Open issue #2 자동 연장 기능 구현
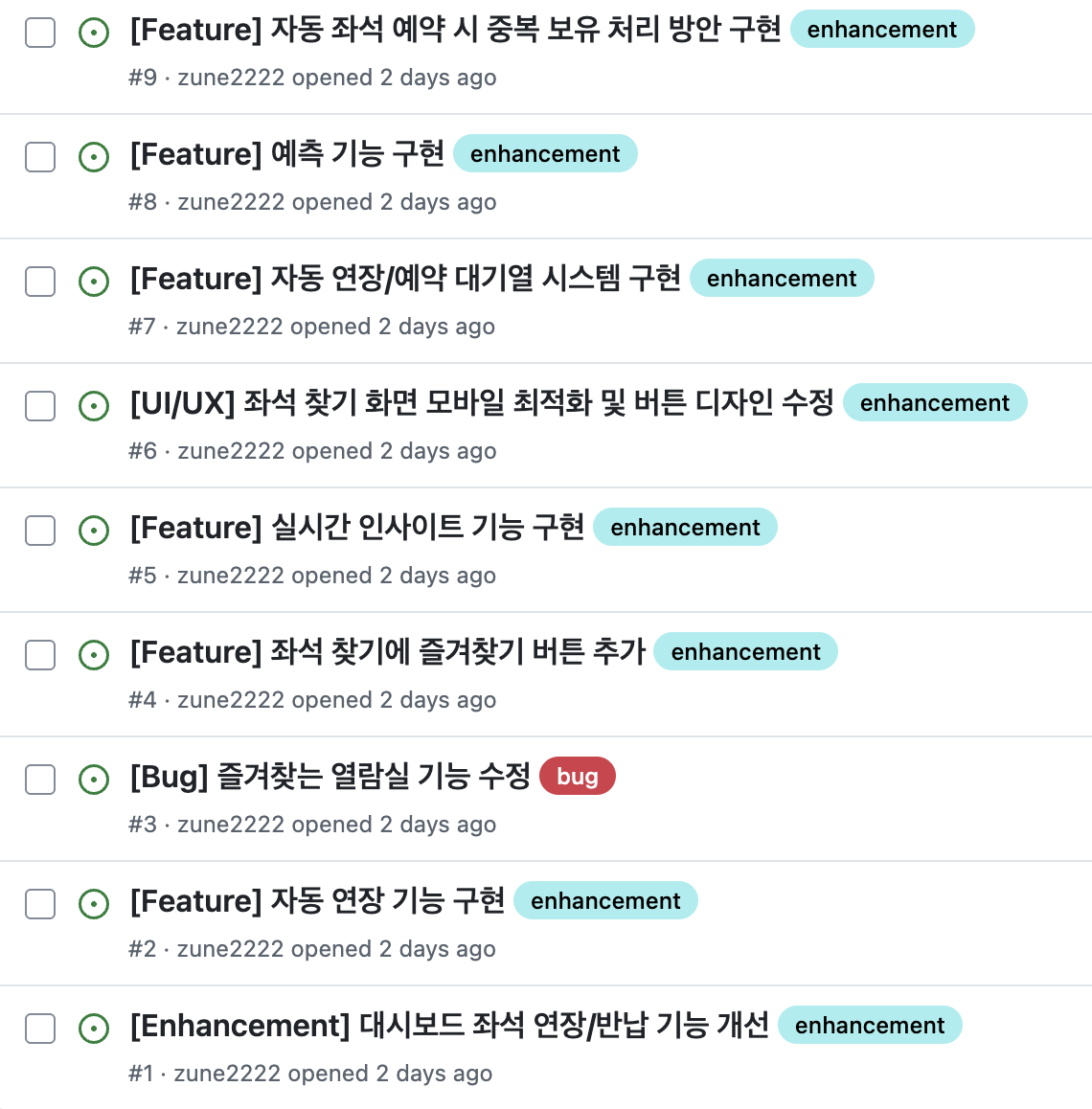1092x1109 pixels. click(x=317, y=901)
